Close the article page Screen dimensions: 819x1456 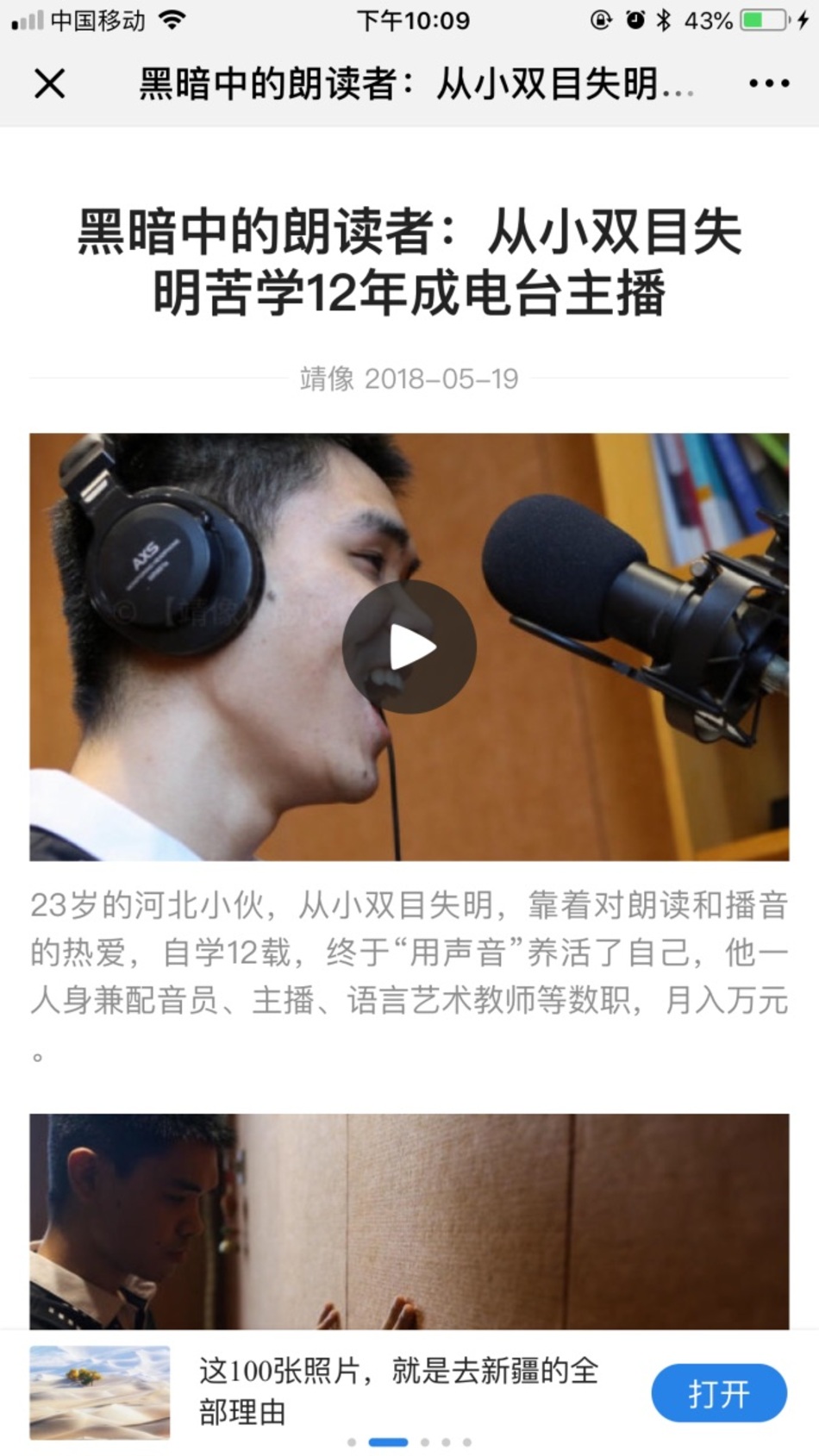(x=49, y=84)
